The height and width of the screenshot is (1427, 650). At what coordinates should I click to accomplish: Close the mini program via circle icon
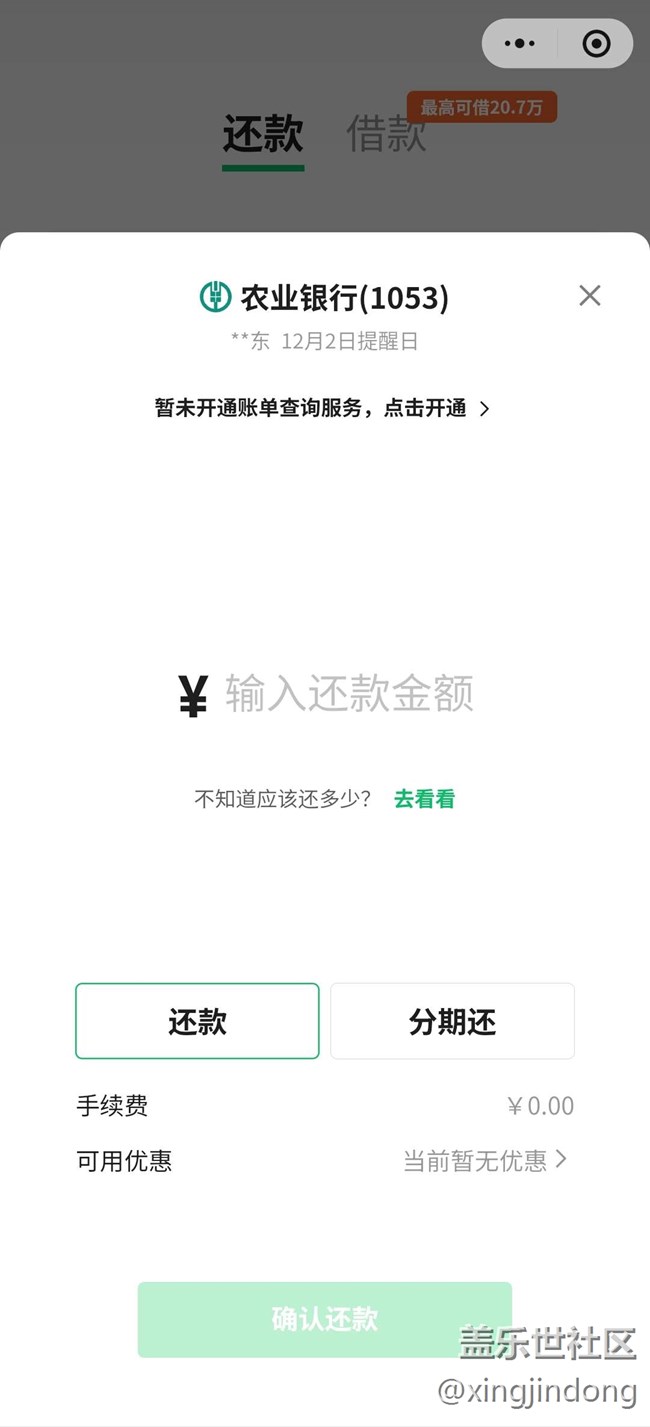[x=596, y=44]
